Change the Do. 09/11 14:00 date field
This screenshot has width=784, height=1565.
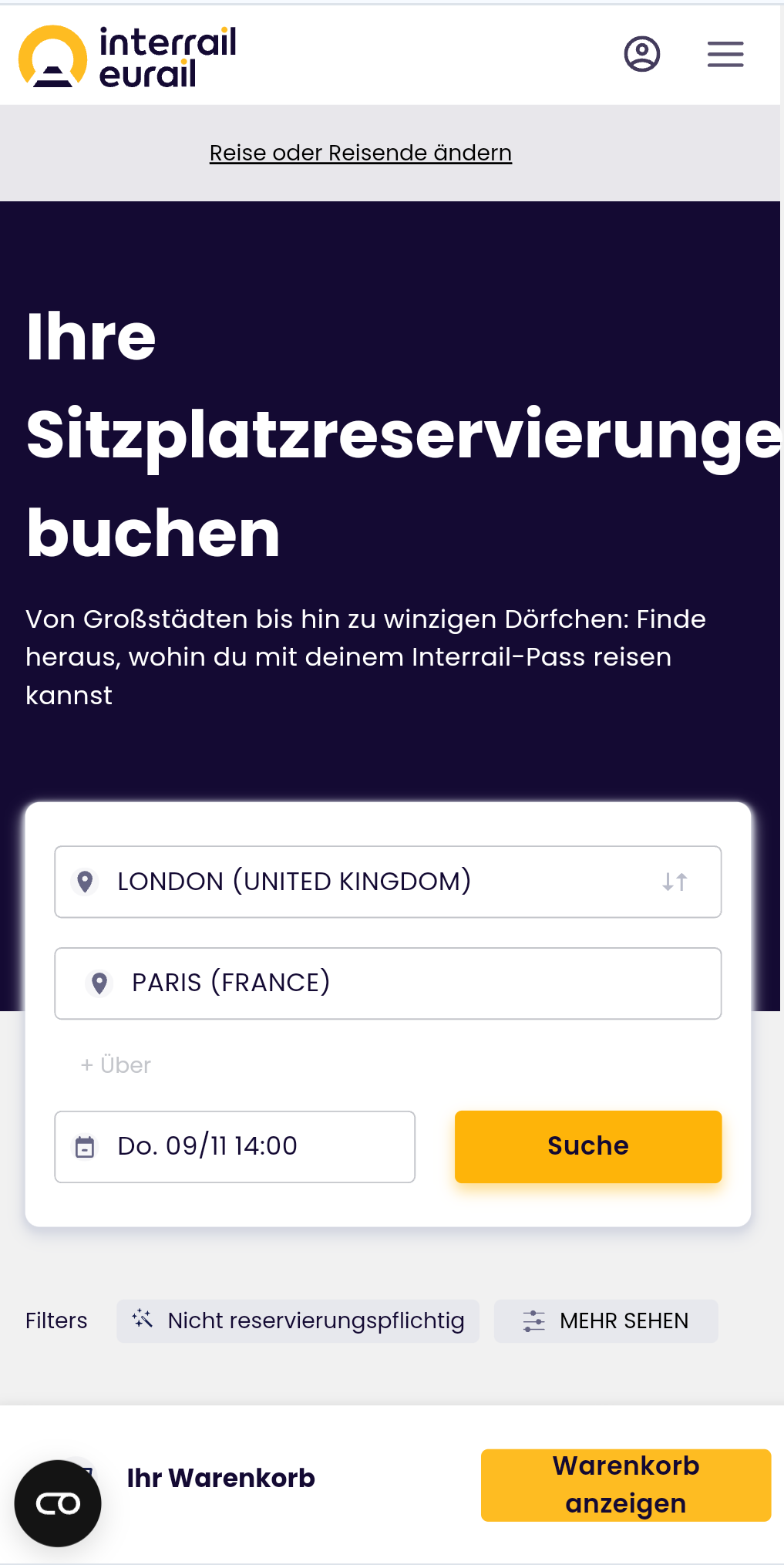tap(234, 1147)
